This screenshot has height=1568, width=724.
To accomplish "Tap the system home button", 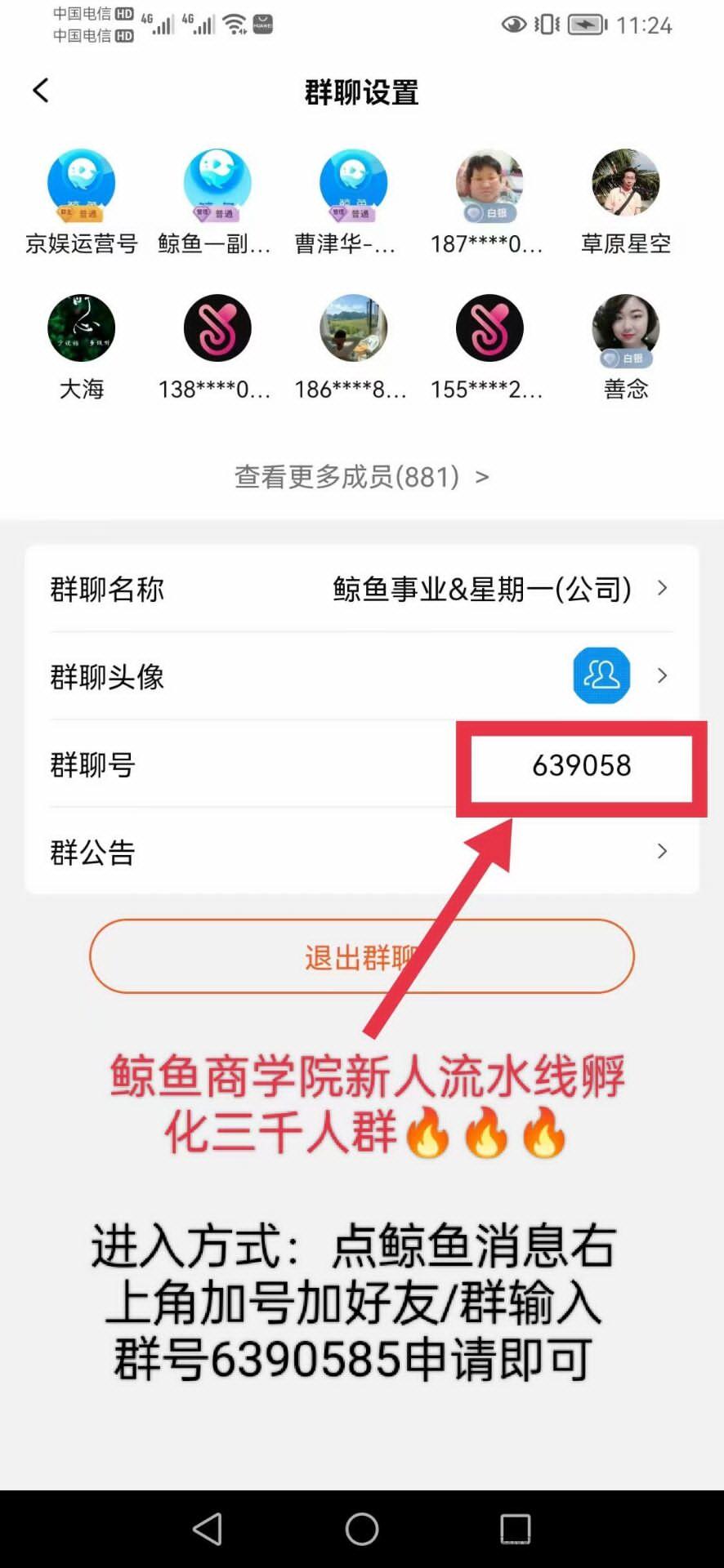I will pos(361,1529).
